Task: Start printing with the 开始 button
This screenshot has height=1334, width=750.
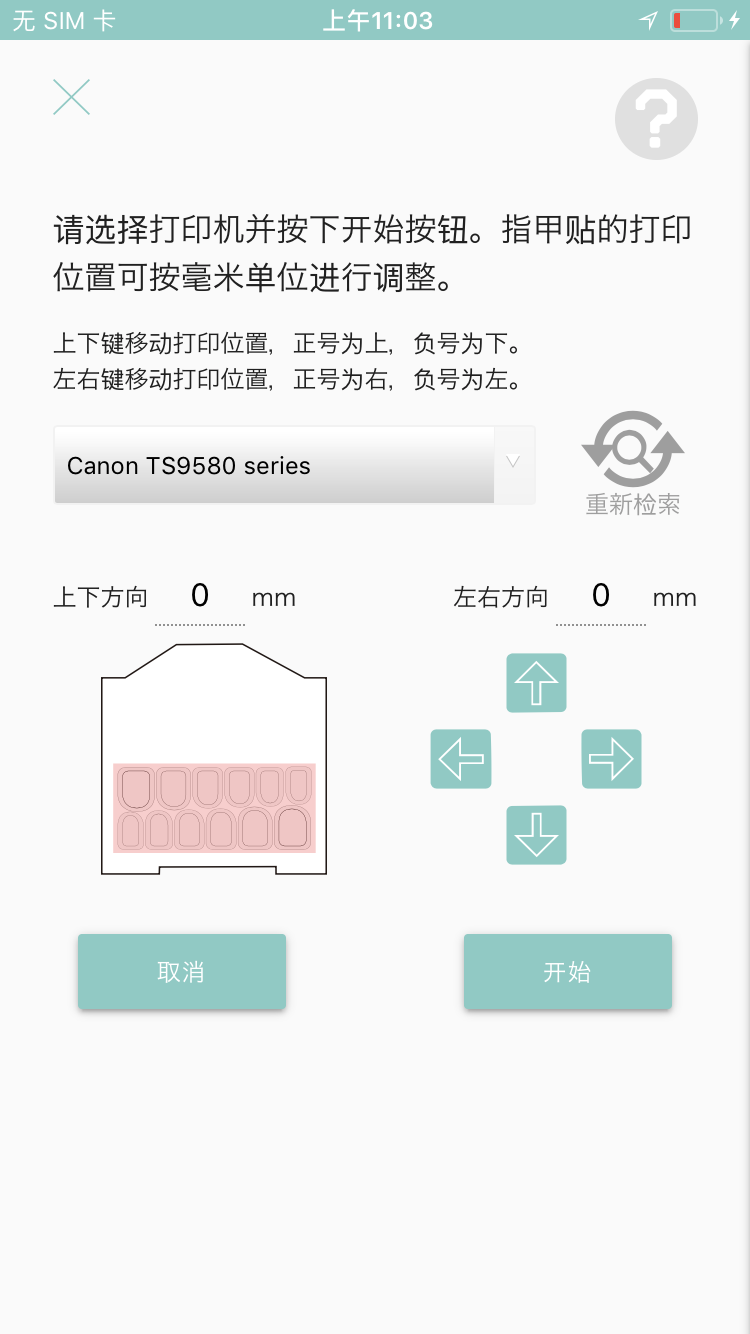Action: click(x=567, y=972)
